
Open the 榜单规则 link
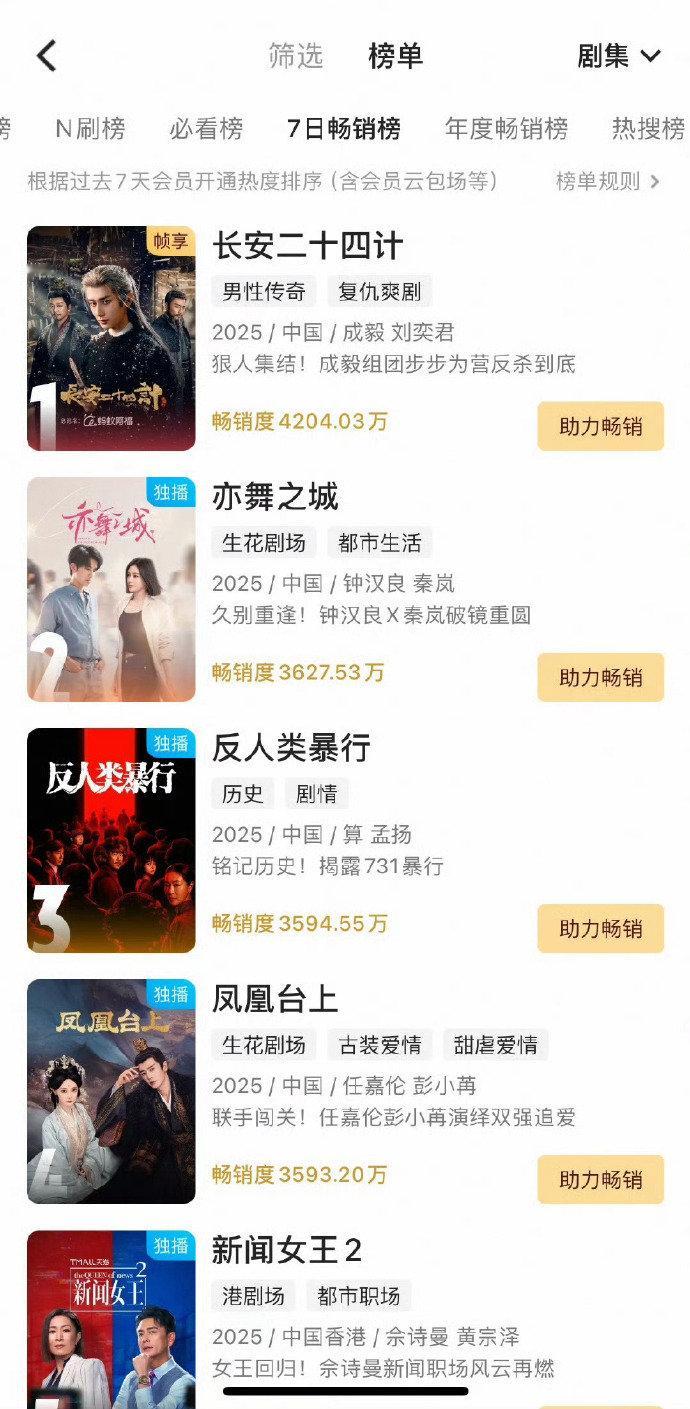click(x=608, y=181)
